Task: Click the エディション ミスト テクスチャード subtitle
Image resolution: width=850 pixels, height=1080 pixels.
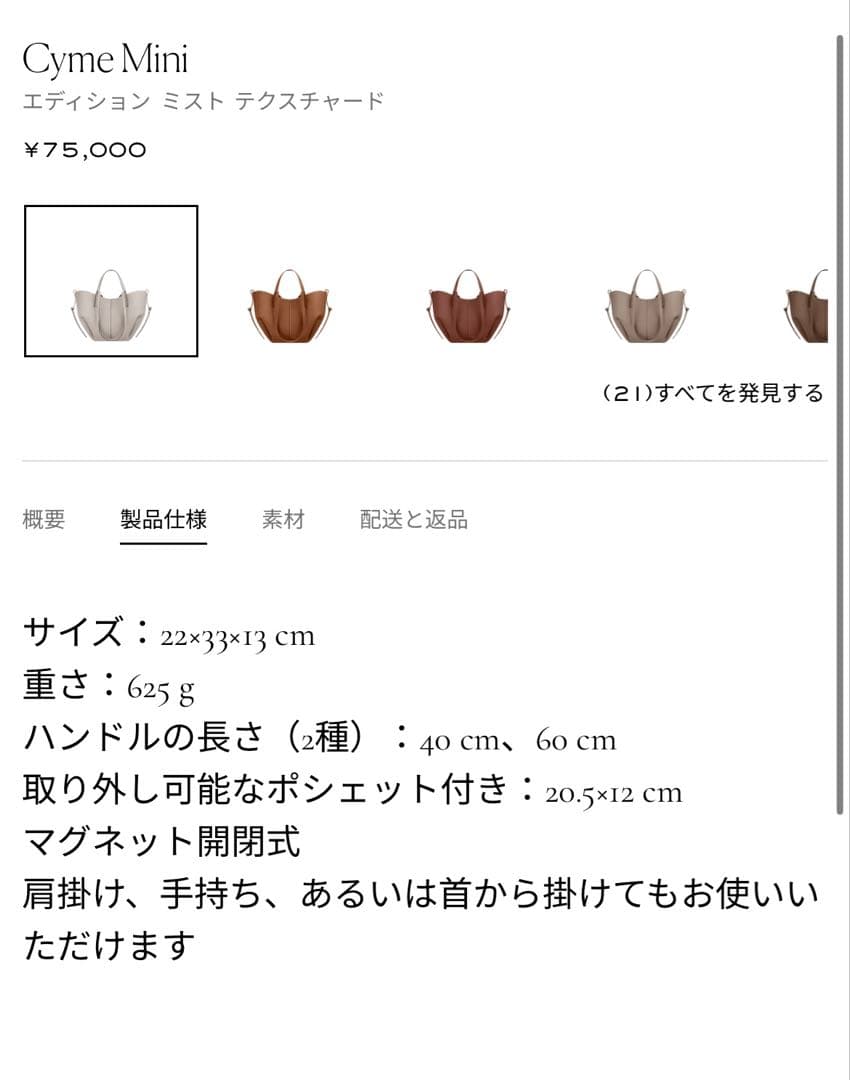Action: (205, 99)
